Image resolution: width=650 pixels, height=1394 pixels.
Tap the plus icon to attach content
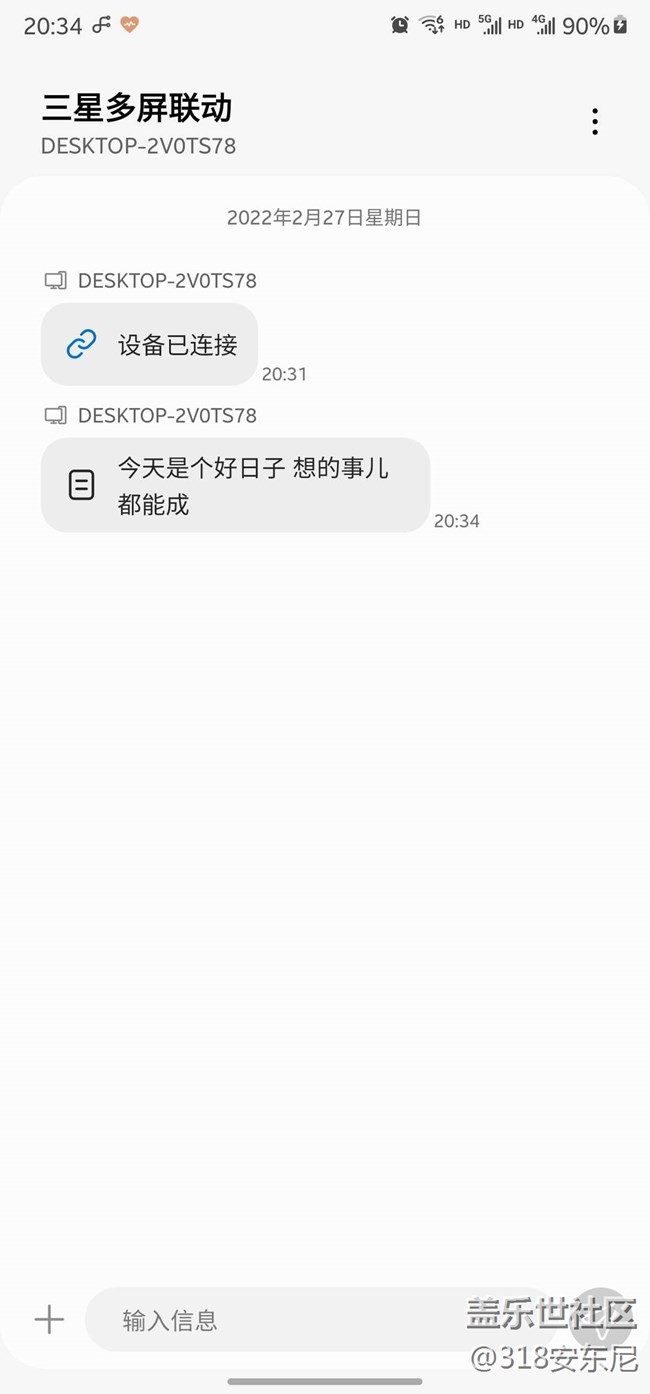click(49, 1320)
